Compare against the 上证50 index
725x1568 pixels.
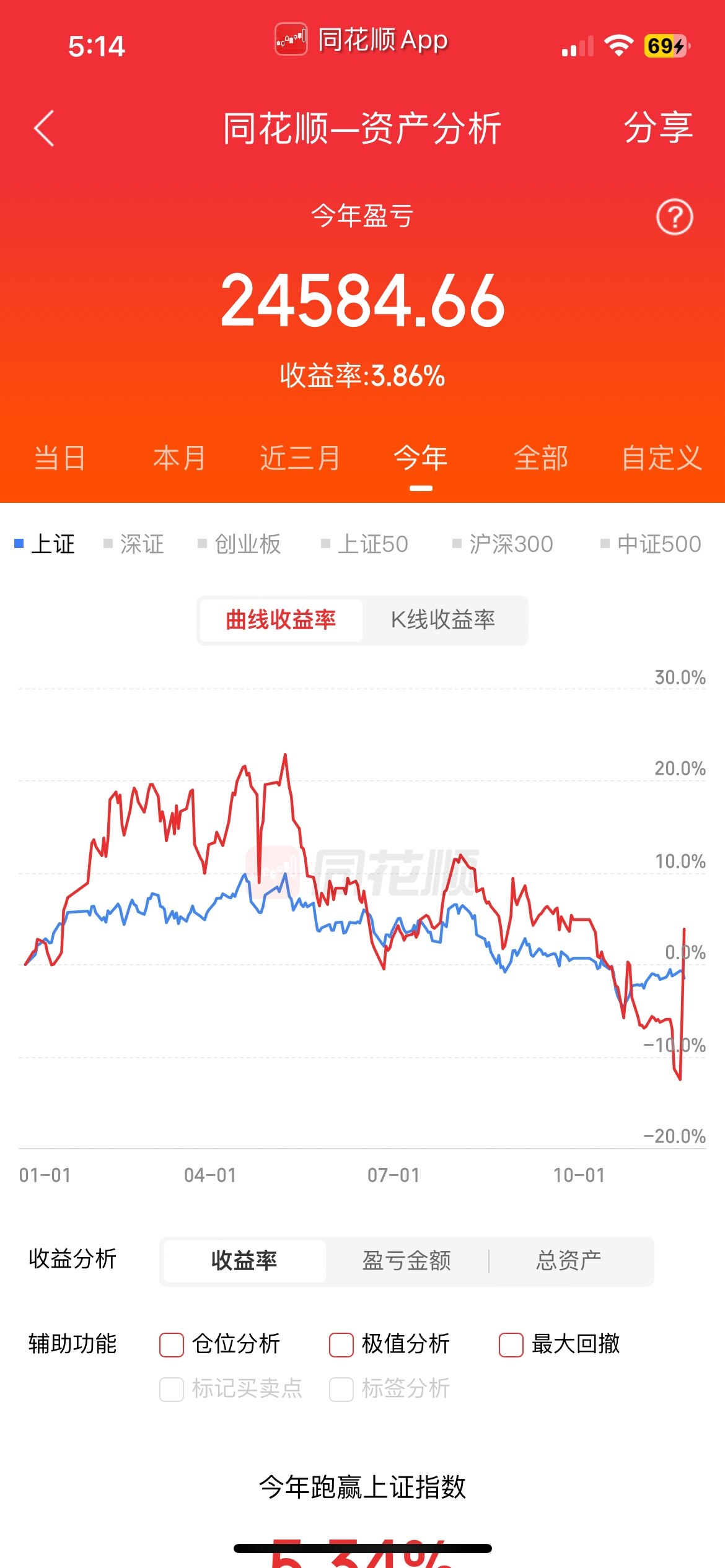pos(364,544)
